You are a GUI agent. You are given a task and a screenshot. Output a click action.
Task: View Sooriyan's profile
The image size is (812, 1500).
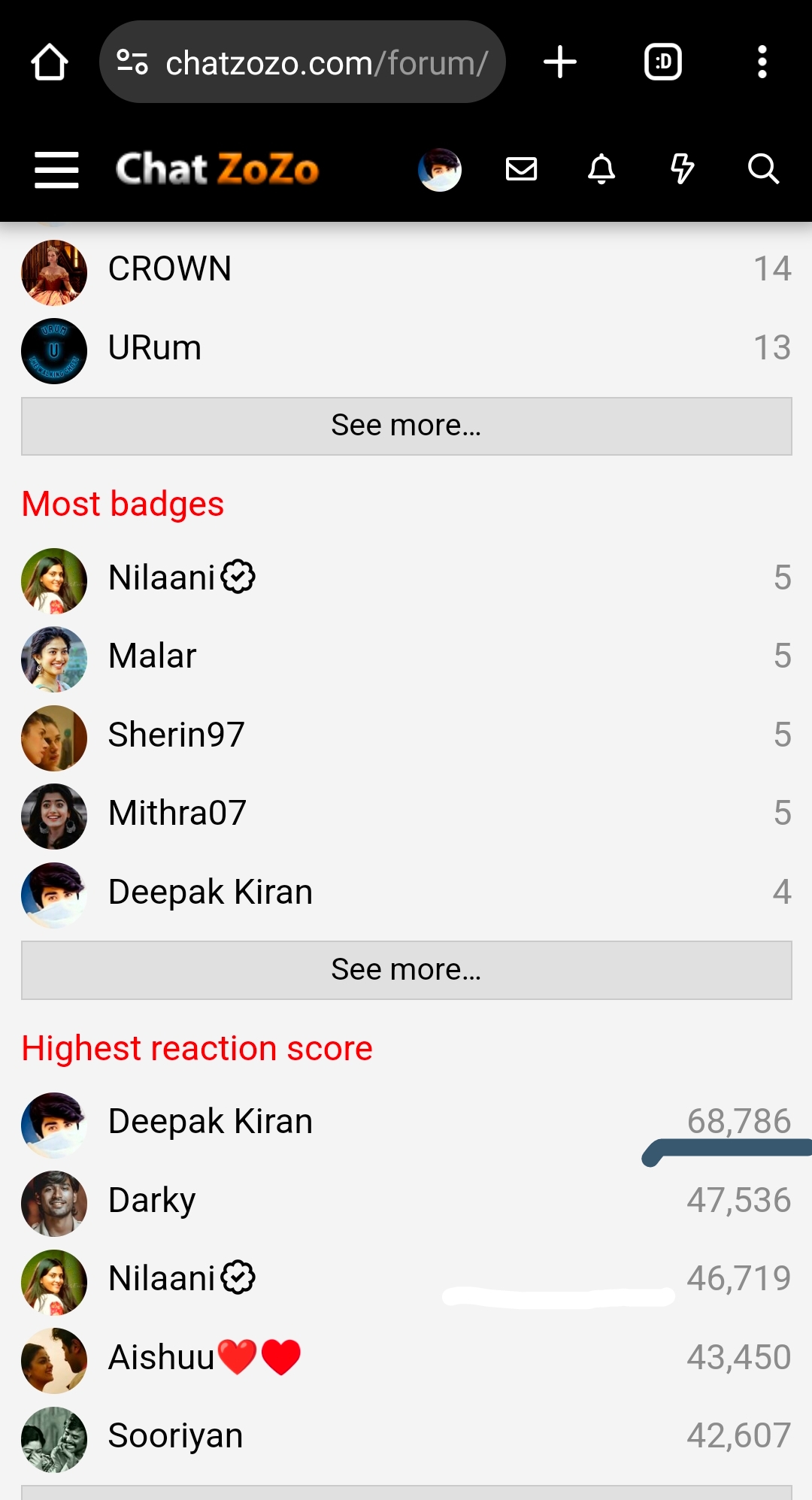point(175,1436)
